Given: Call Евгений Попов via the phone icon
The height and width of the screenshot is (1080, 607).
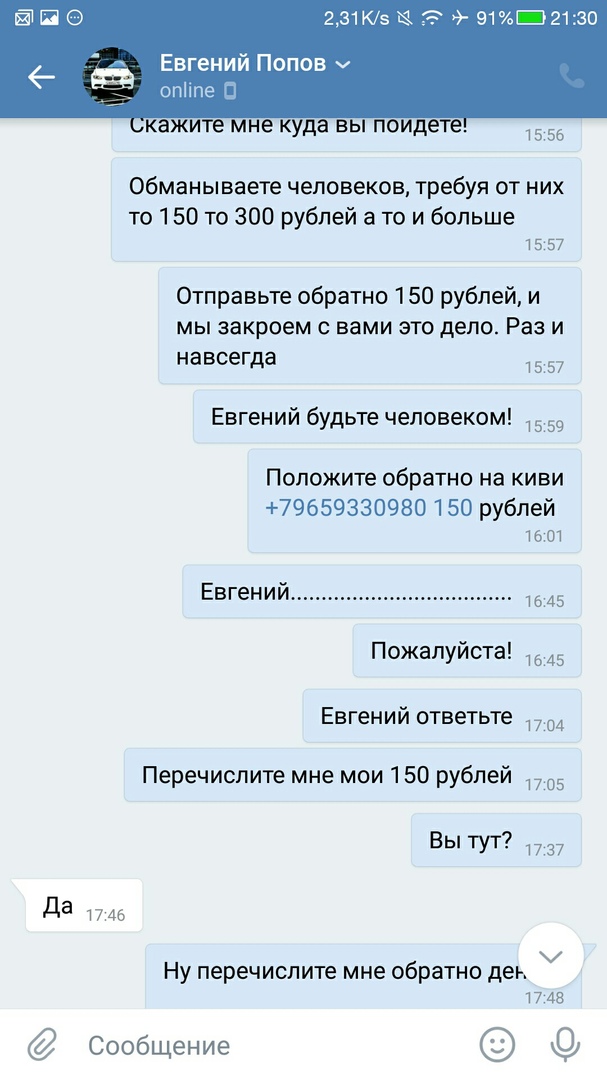Looking at the screenshot, I should (571, 76).
